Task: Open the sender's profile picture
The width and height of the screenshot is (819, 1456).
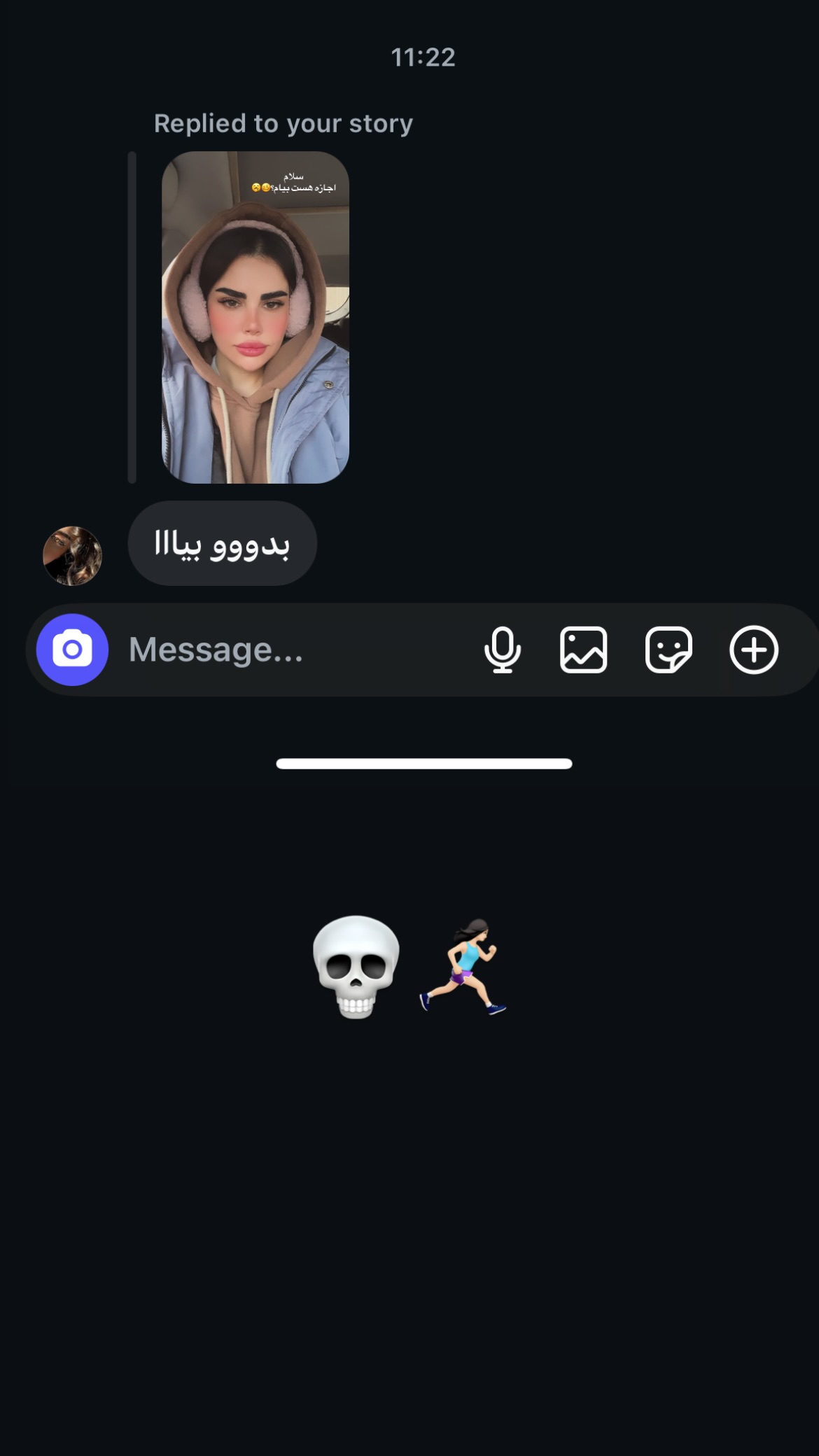Action: coord(73,556)
